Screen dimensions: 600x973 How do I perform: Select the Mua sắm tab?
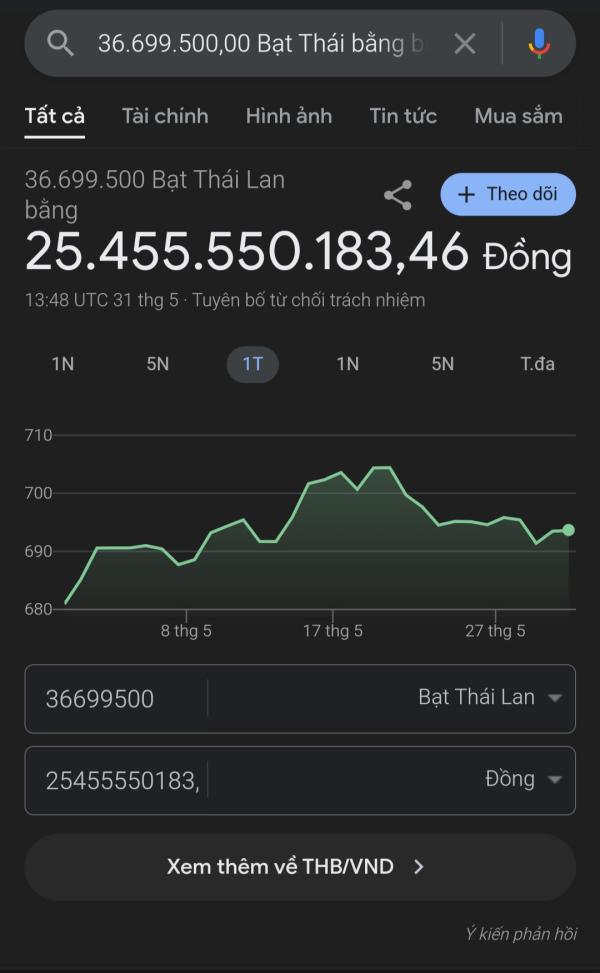(518, 116)
